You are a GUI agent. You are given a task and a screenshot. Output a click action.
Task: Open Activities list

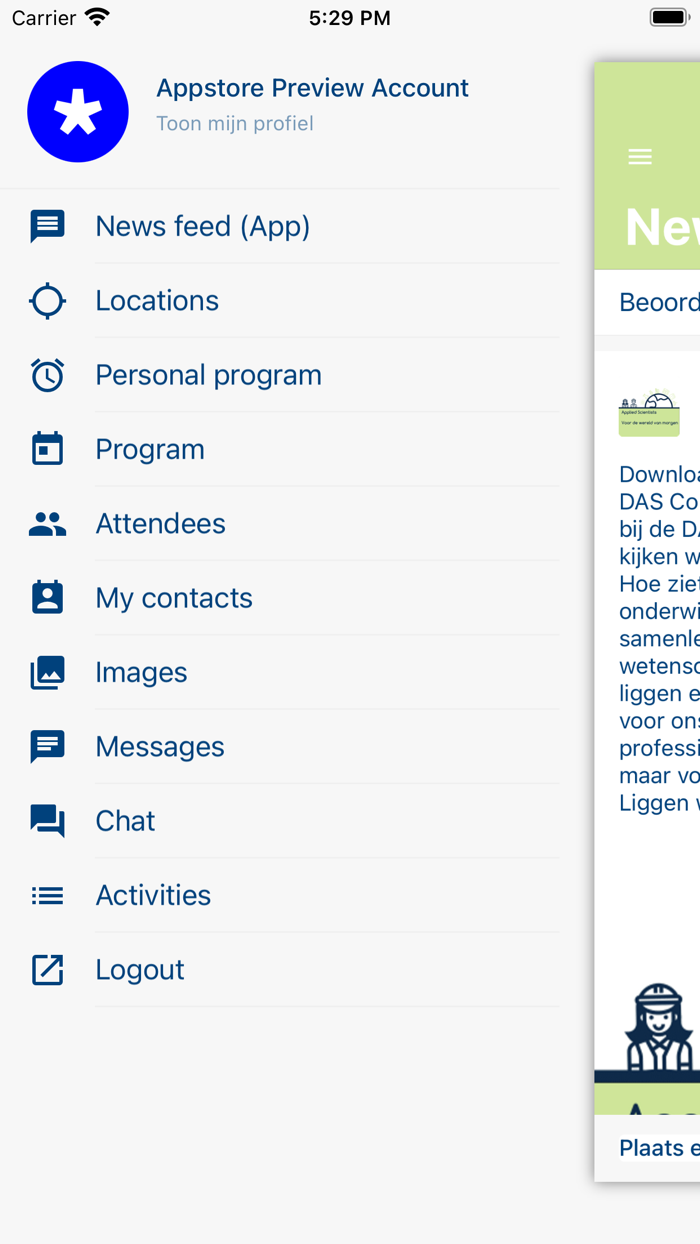153,895
